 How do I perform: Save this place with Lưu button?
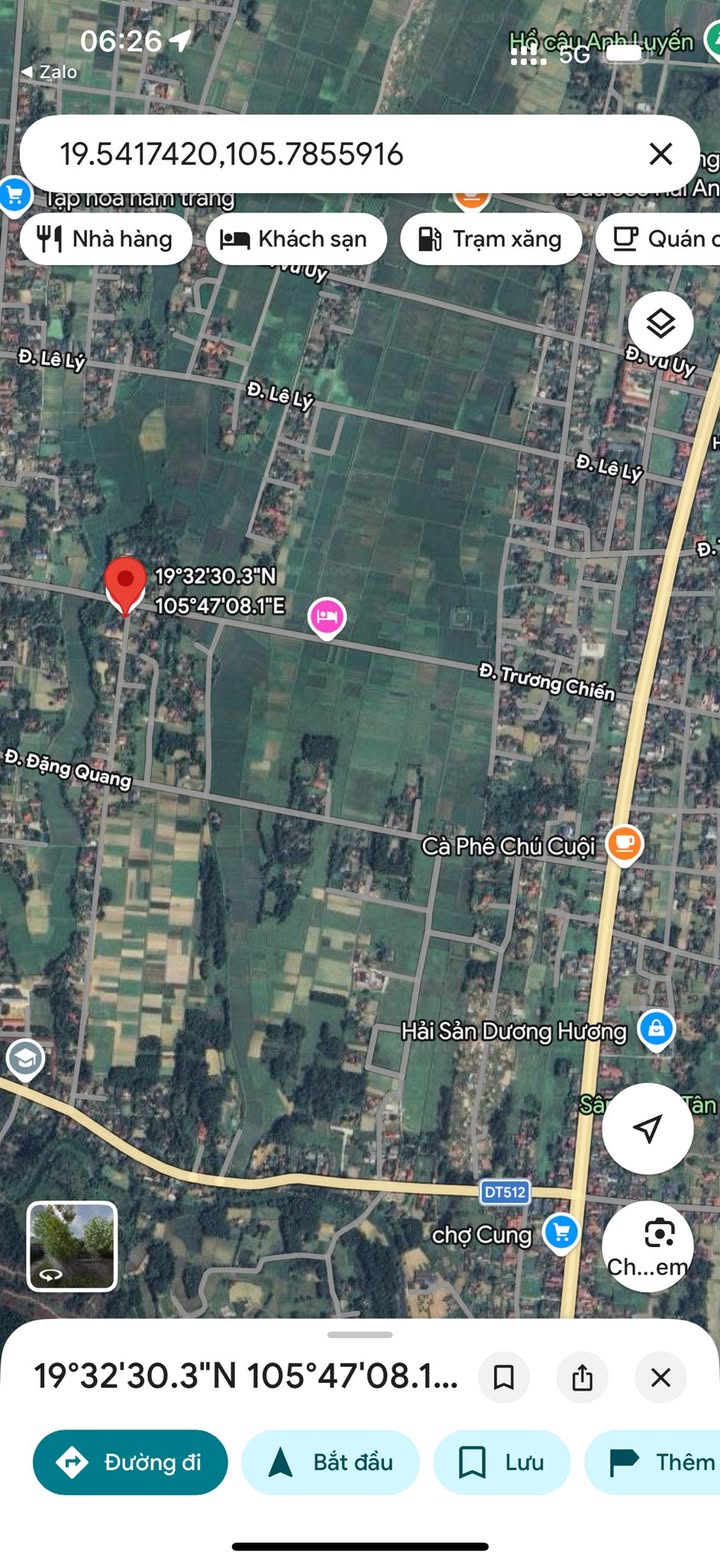pyautogui.click(x=501, y=1462)
